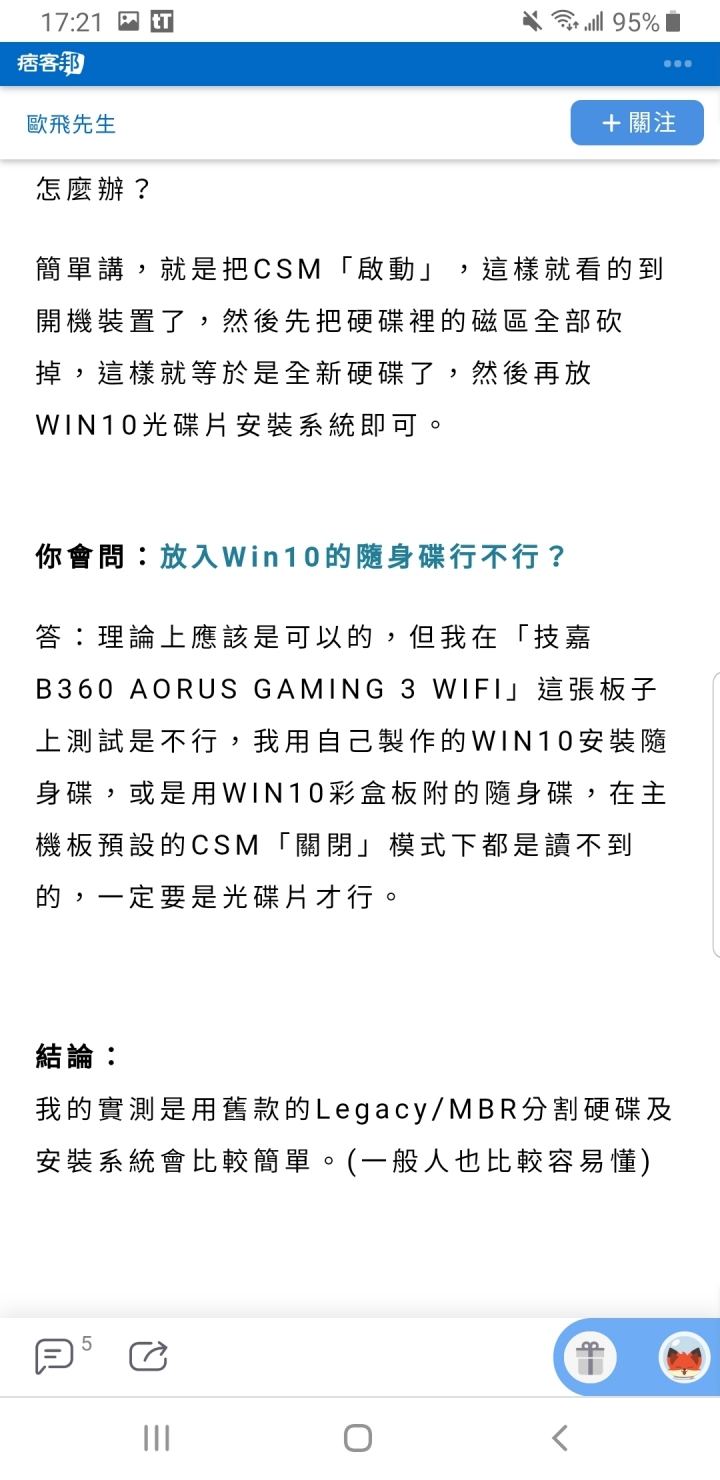Viewport: 720px width, 1480px height.
Task: Follow the author with 關注 button
Action: click(637, 123)
